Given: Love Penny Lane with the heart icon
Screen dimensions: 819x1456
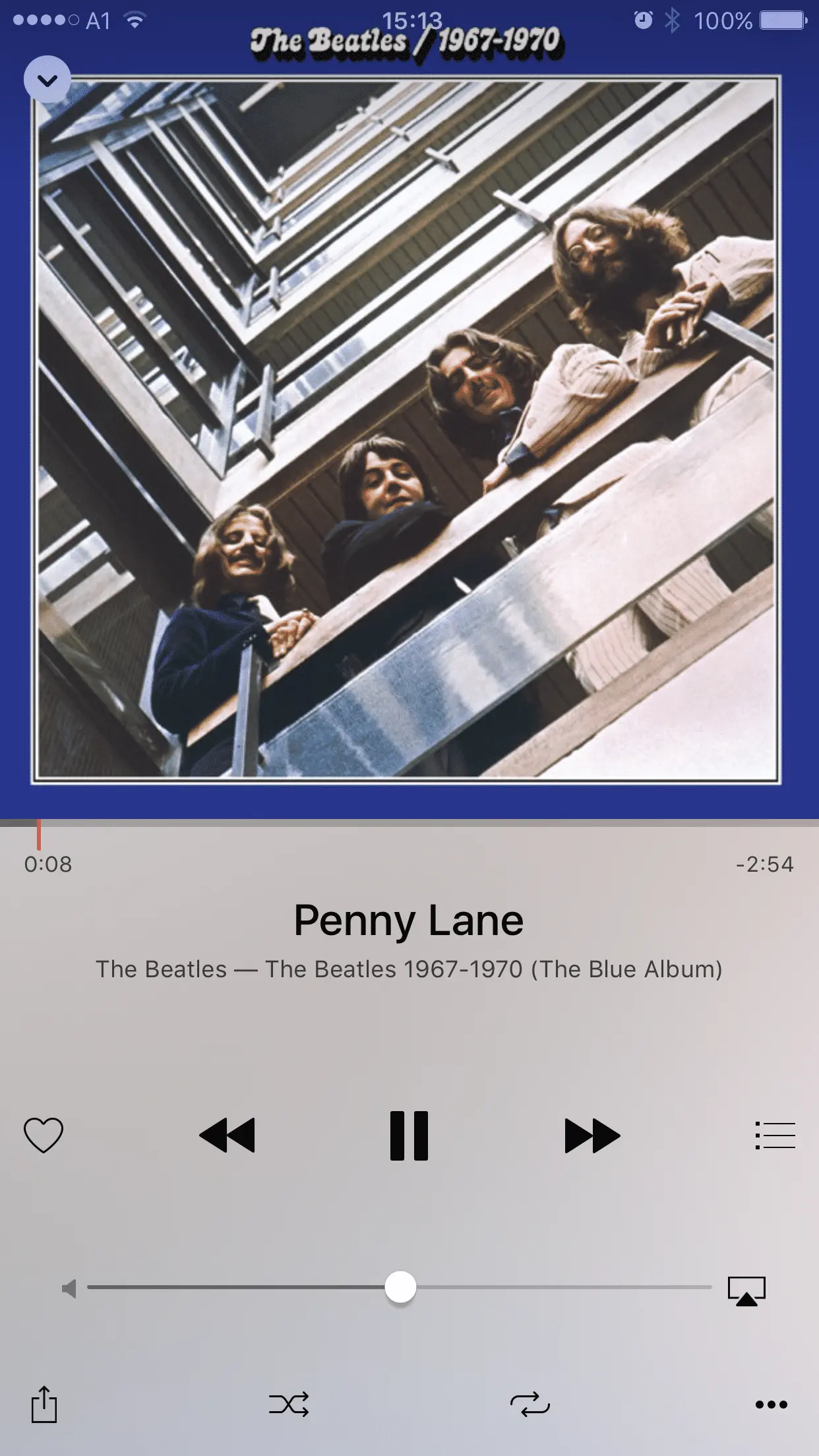Looking at the screenshot, I should point(44,1135).
